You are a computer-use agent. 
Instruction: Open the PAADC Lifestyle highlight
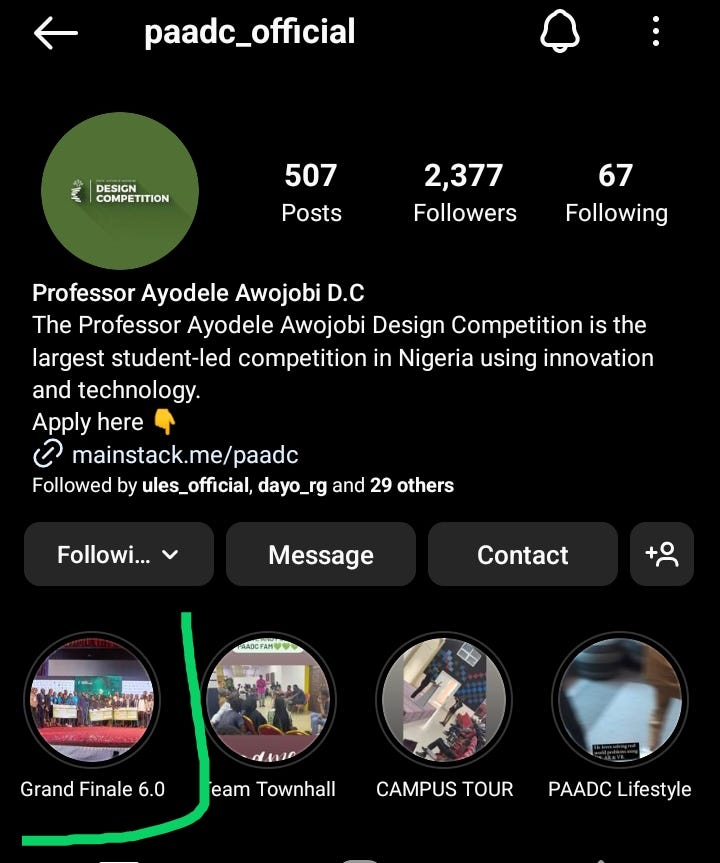click(x=620, y=700)
